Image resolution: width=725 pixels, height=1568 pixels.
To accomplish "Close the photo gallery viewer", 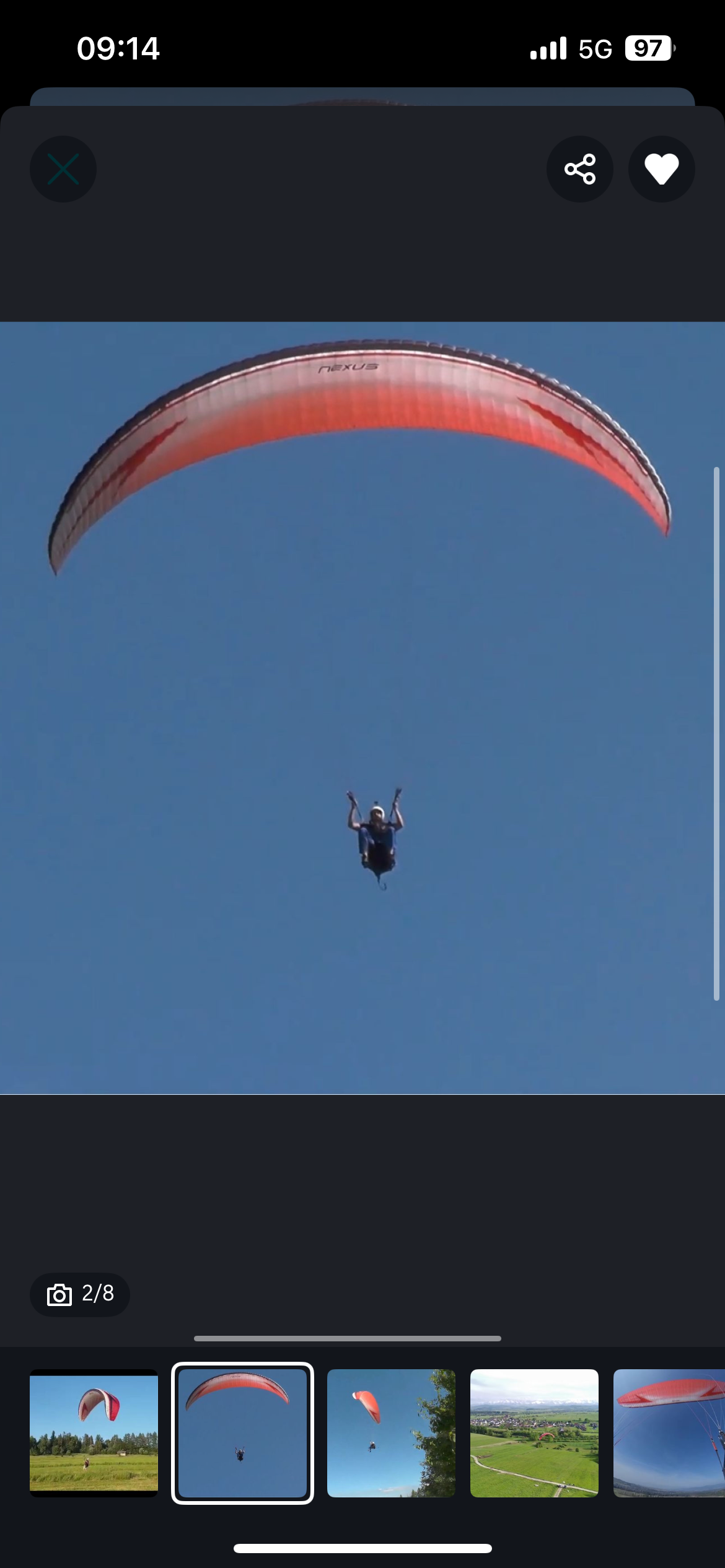I will [63, 169].
